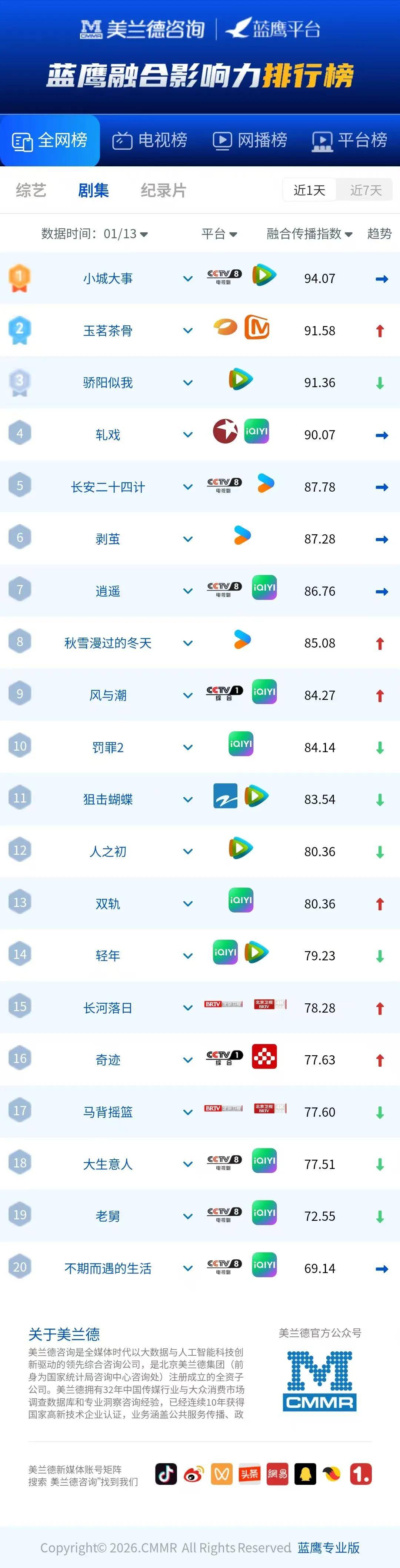This screenshot has height=1568, width=400.
Task: Expand the 玉茗茶骨 row
Action: (188, 331)
